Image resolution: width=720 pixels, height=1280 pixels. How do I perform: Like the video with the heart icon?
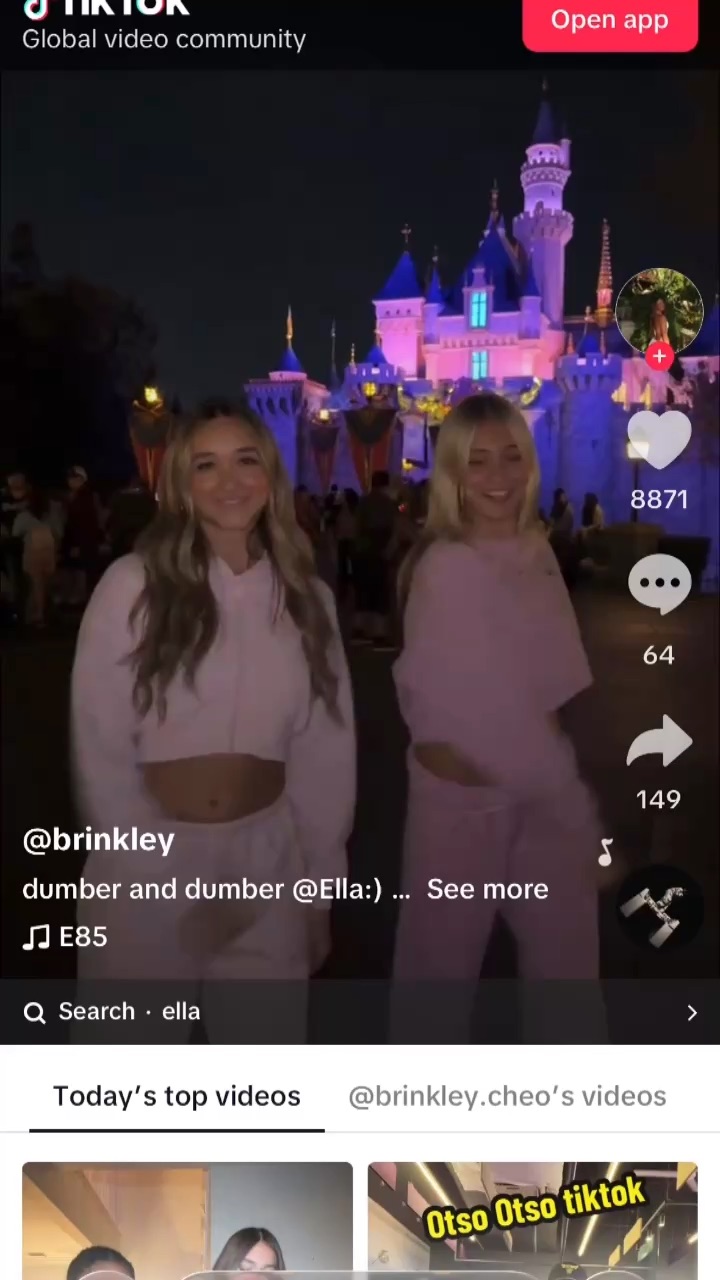coord(659,440)
